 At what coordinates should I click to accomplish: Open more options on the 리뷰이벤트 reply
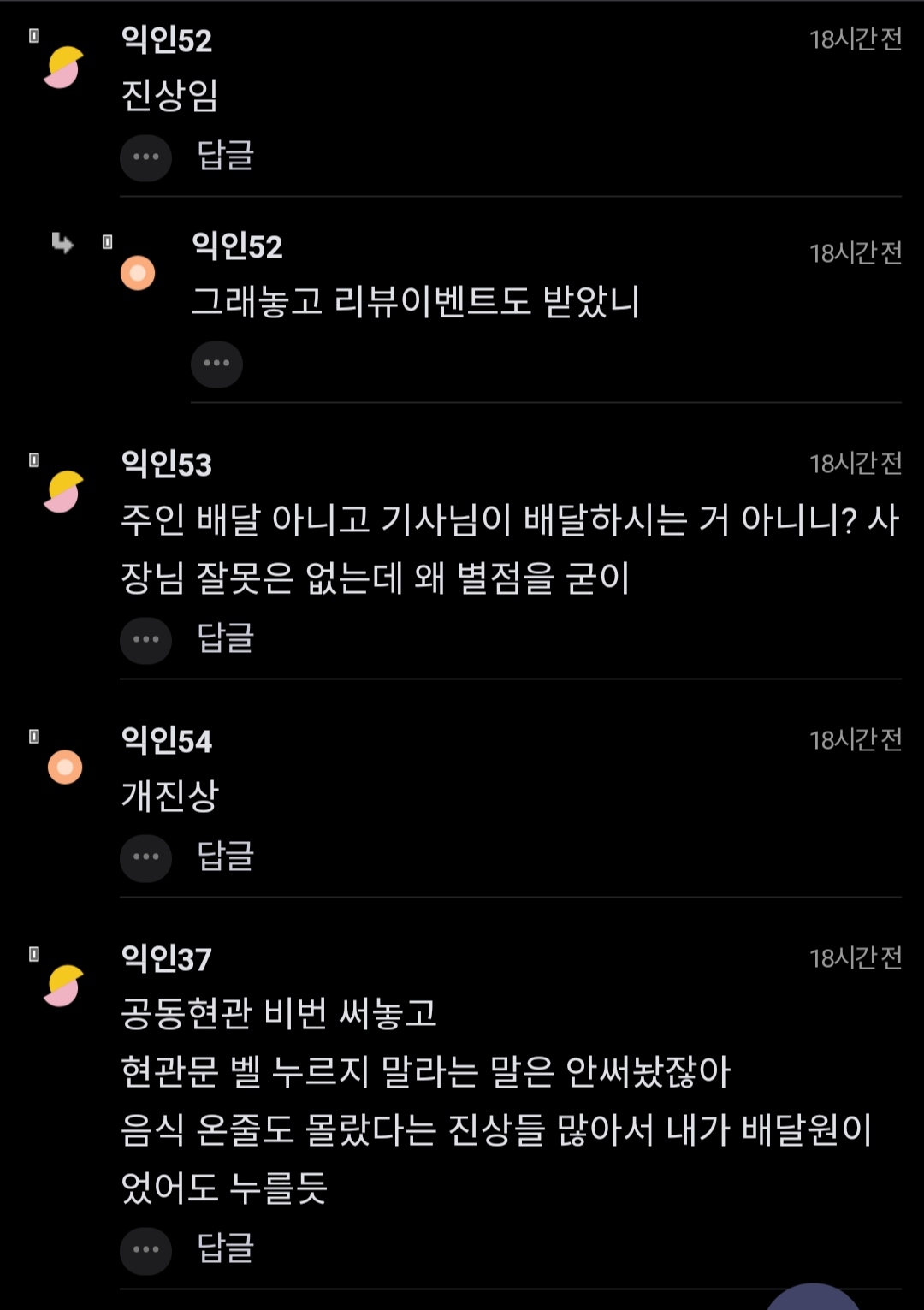pos(216,364)
